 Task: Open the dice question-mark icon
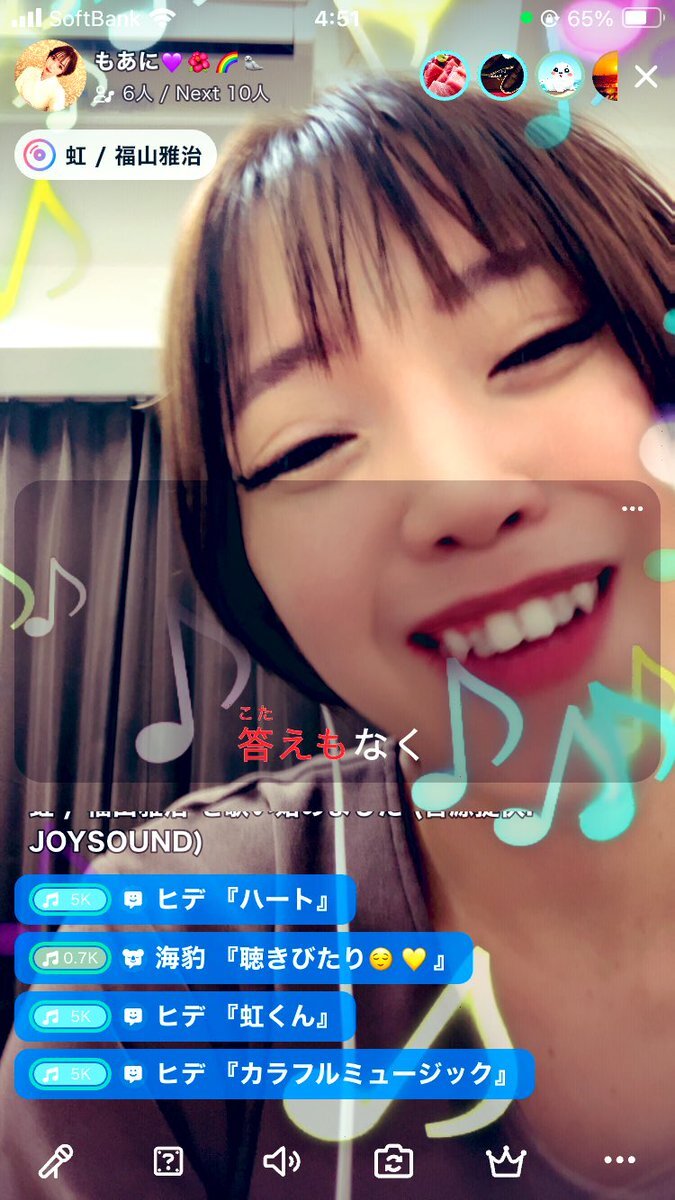168,1161
